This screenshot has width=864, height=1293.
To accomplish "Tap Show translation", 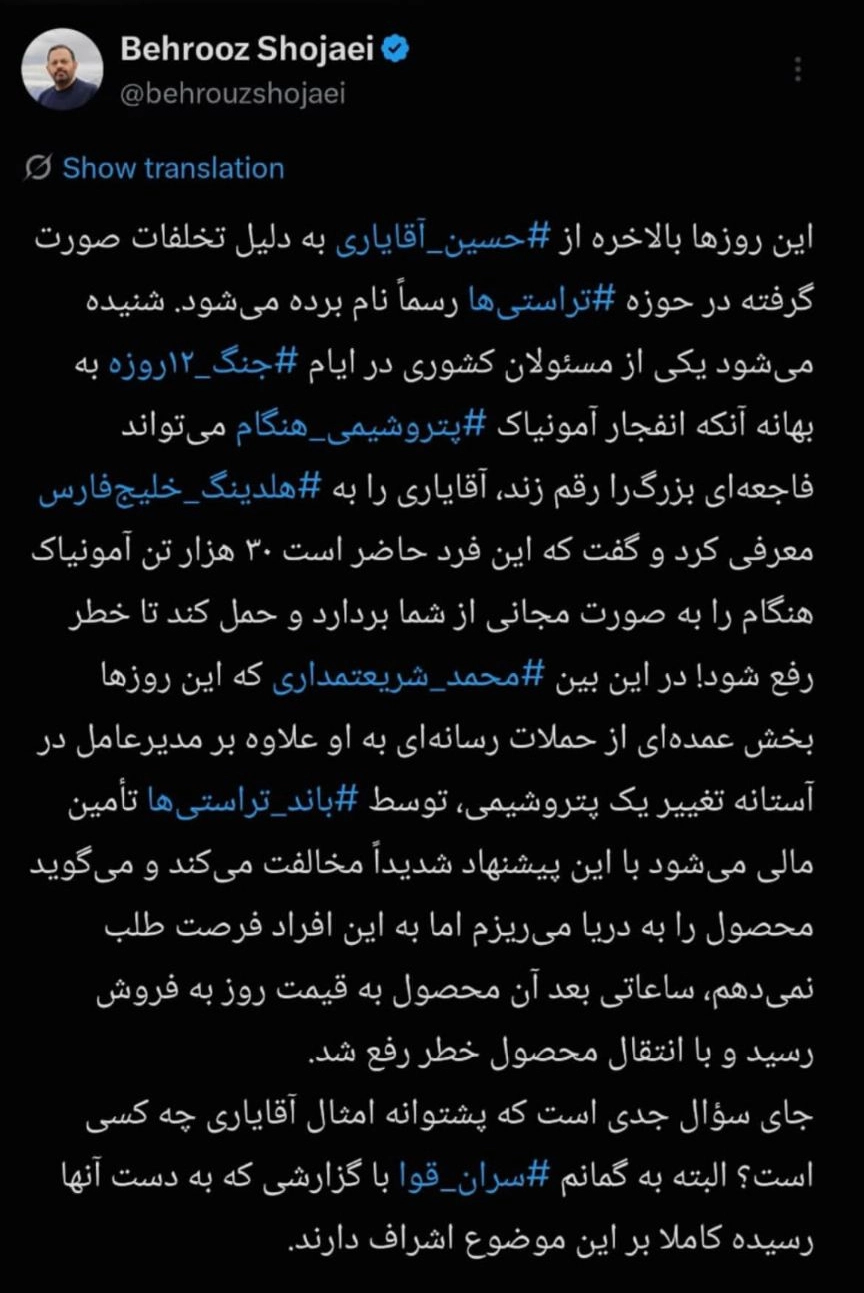I will tap(155, 168).
